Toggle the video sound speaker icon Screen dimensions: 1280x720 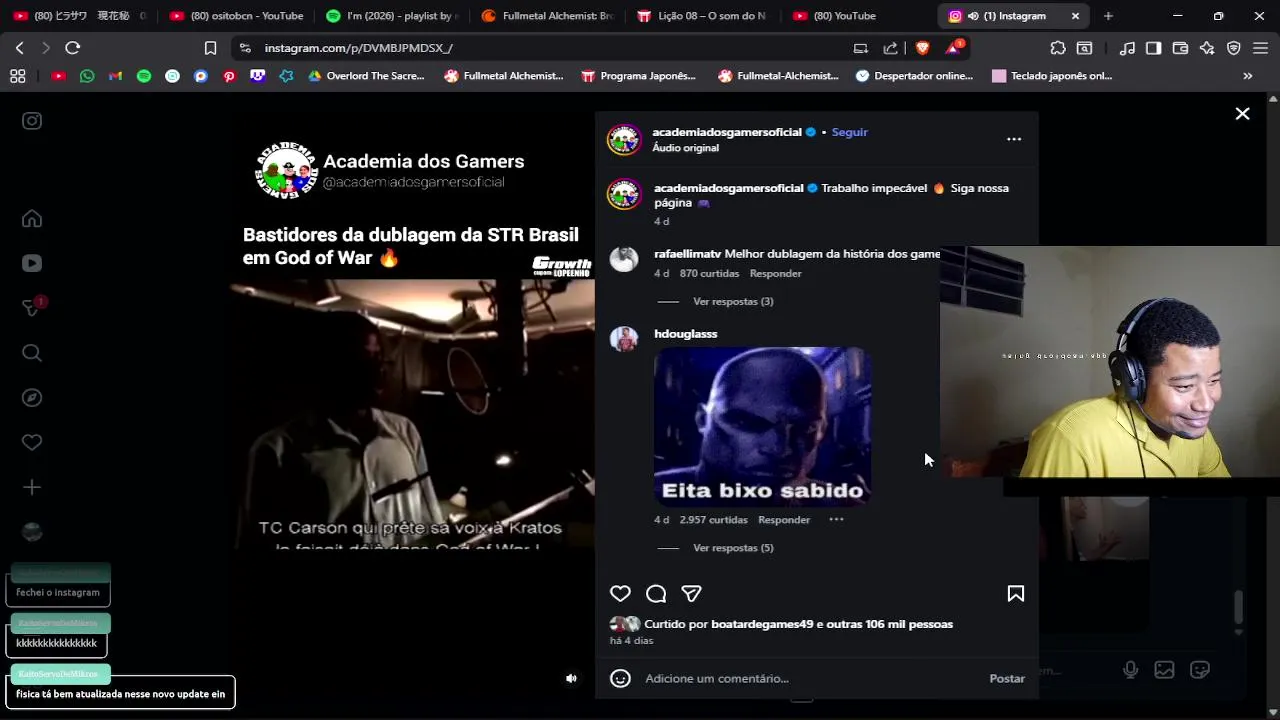(571, 678)
